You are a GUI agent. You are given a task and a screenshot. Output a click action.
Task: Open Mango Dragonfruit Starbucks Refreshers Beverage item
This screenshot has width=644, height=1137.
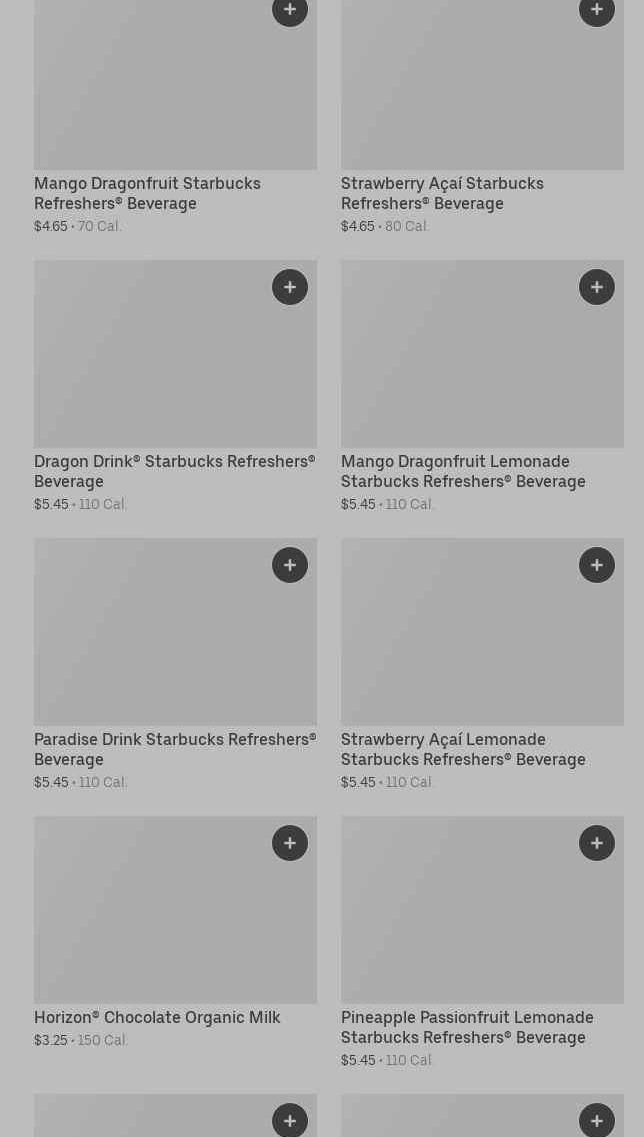point(147,194)
